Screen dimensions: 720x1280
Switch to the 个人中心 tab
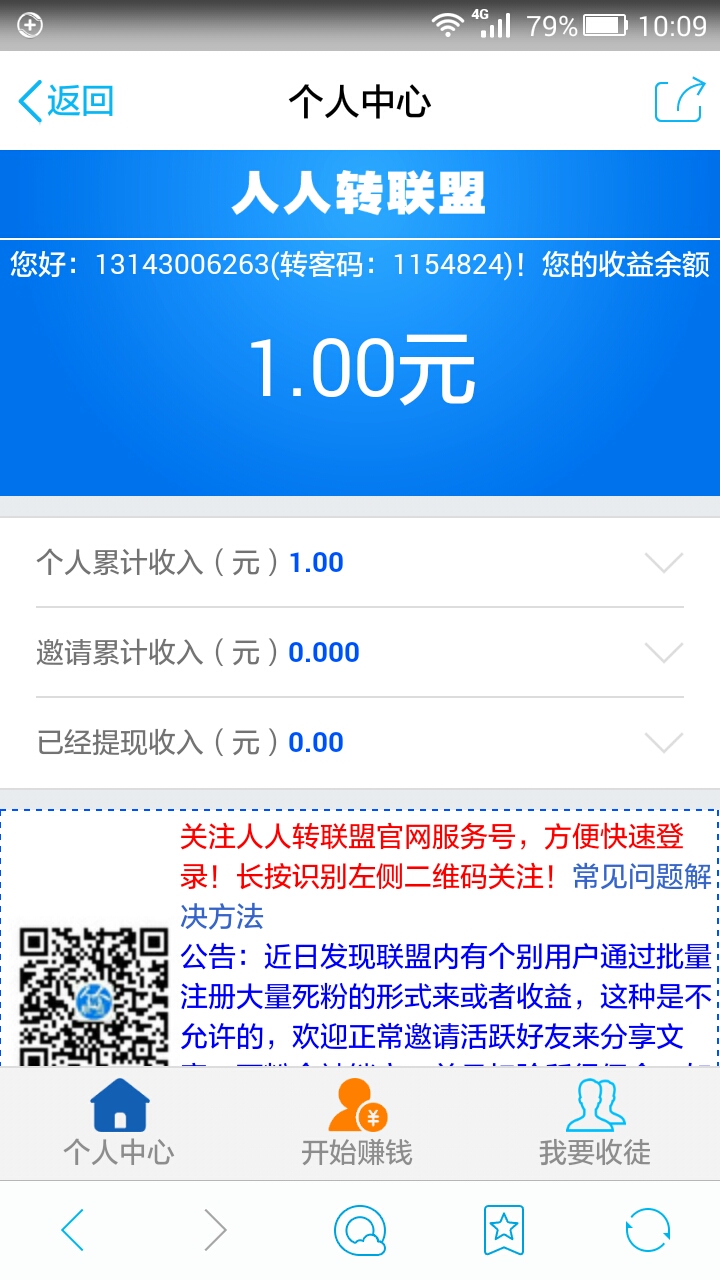119,1124
